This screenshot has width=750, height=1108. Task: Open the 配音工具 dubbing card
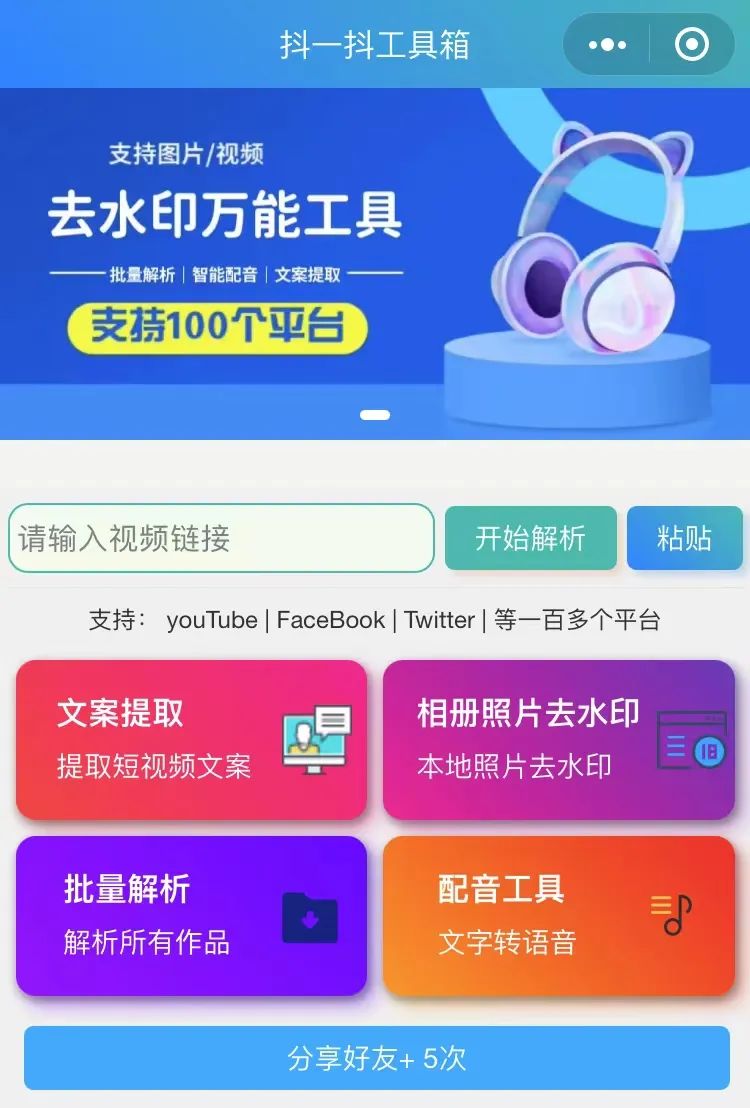[558, 914]
